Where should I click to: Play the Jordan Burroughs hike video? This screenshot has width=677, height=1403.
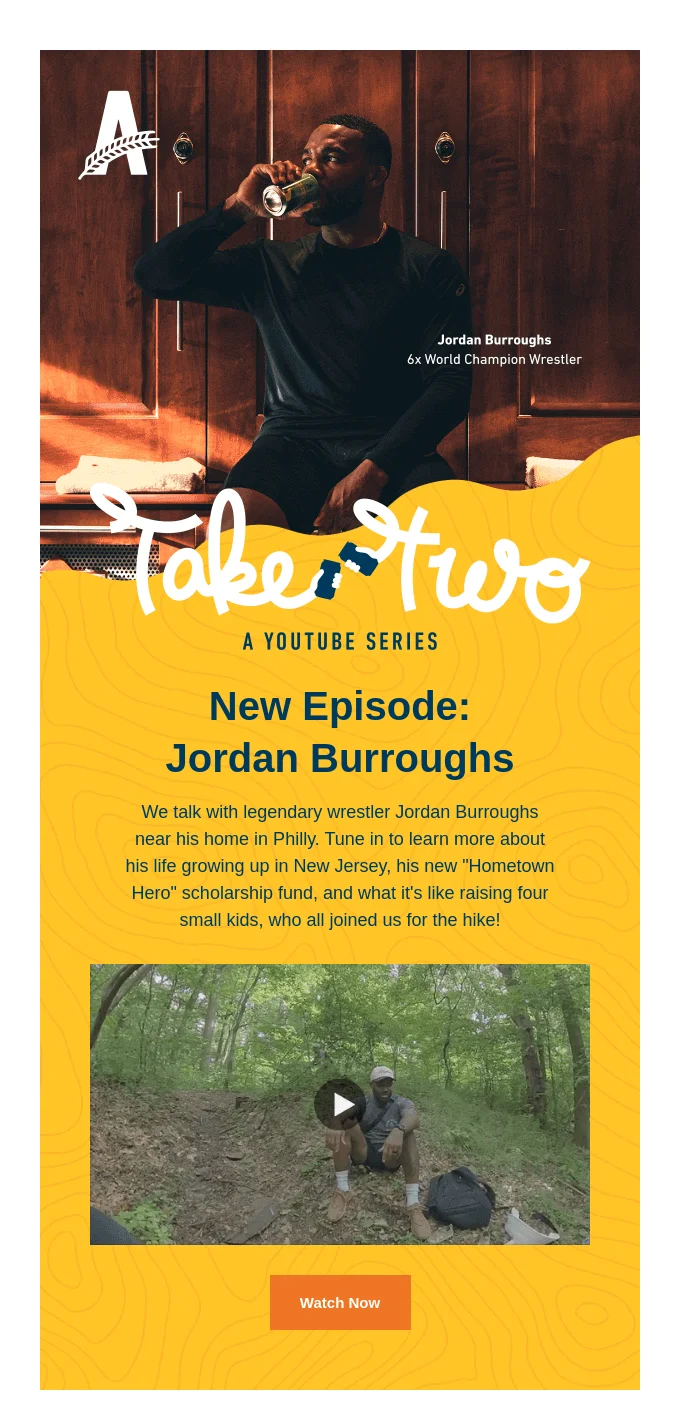(x=340, y=1104)
